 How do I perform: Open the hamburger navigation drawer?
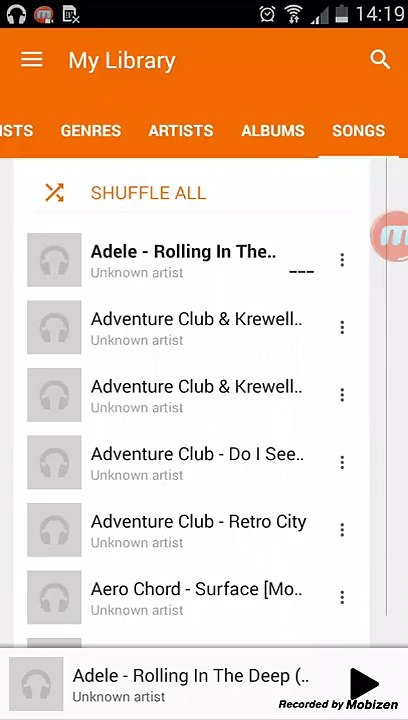32,60
